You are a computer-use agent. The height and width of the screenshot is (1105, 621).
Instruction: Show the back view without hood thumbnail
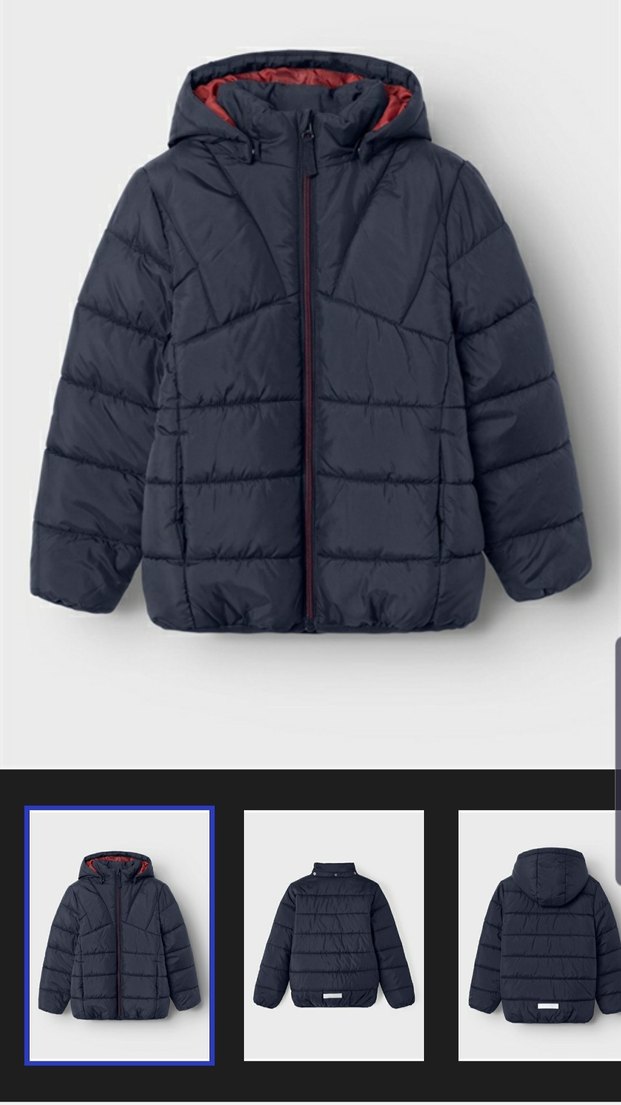pos(334,935)
